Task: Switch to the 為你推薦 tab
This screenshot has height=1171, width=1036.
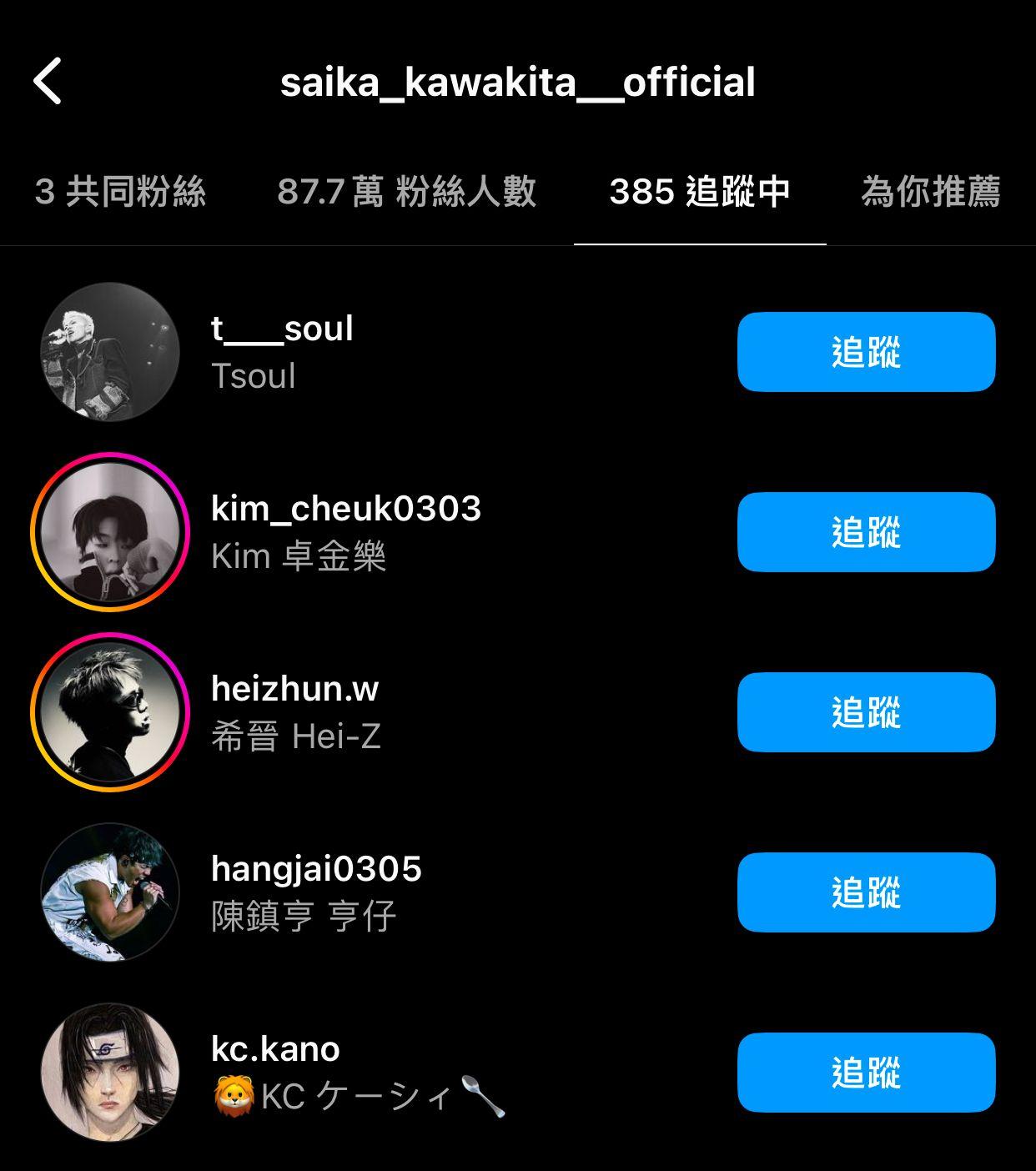Action: [x=933, y=192]
